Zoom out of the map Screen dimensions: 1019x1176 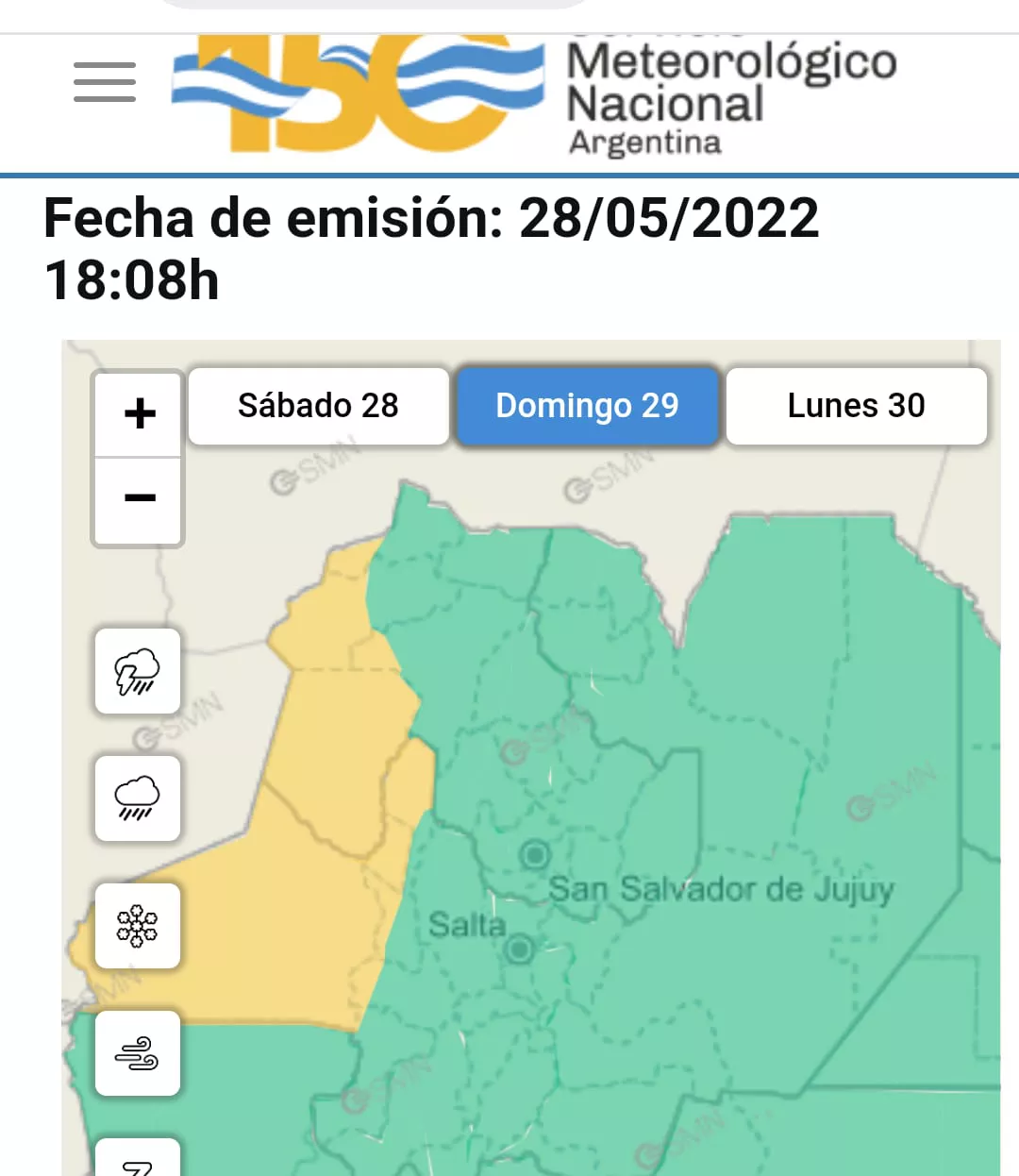(139, 498)
